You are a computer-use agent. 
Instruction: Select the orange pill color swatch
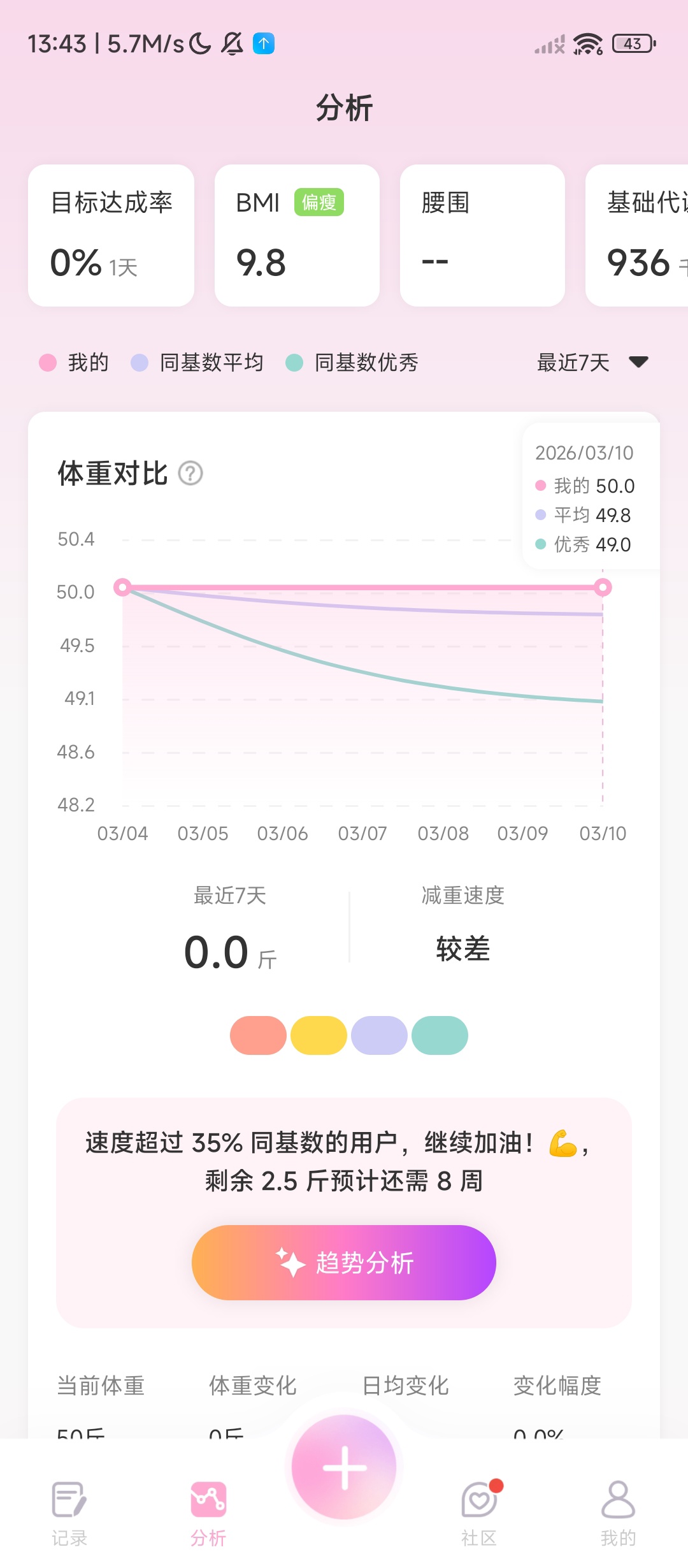pyautogui.click(x=257, y=1036)
